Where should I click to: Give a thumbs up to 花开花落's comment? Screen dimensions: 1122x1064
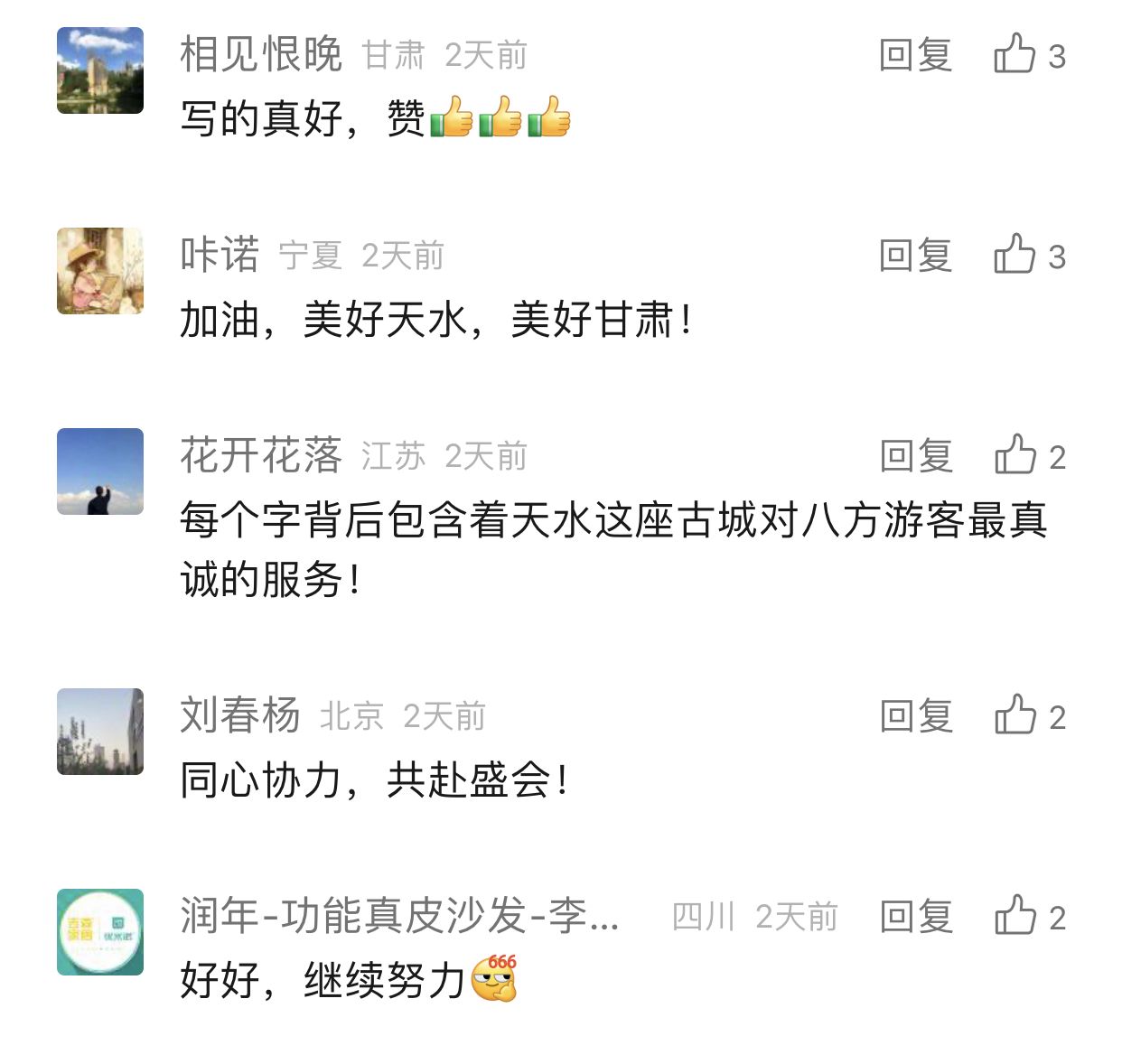point(1015,455)
